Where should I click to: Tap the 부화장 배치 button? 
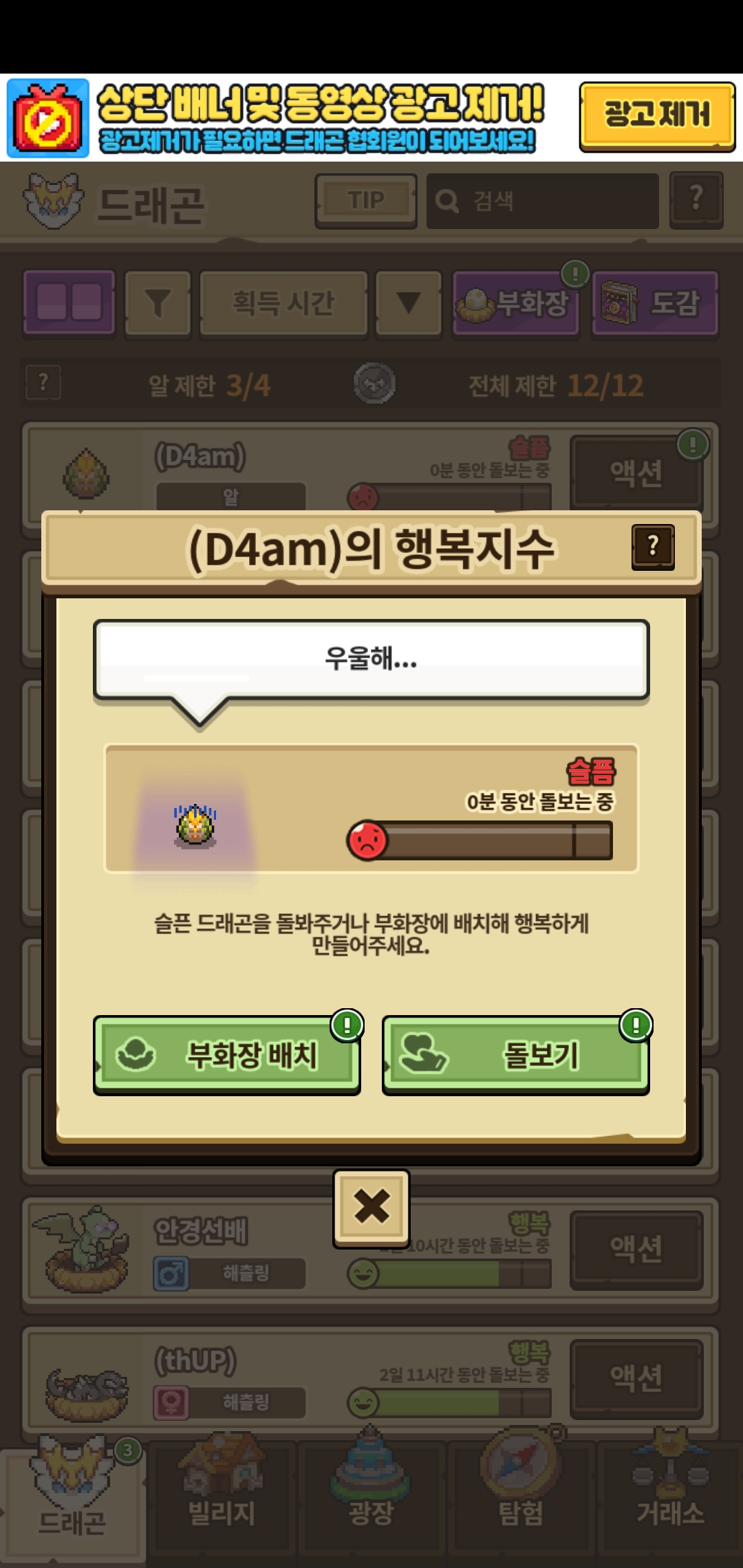227,1055
